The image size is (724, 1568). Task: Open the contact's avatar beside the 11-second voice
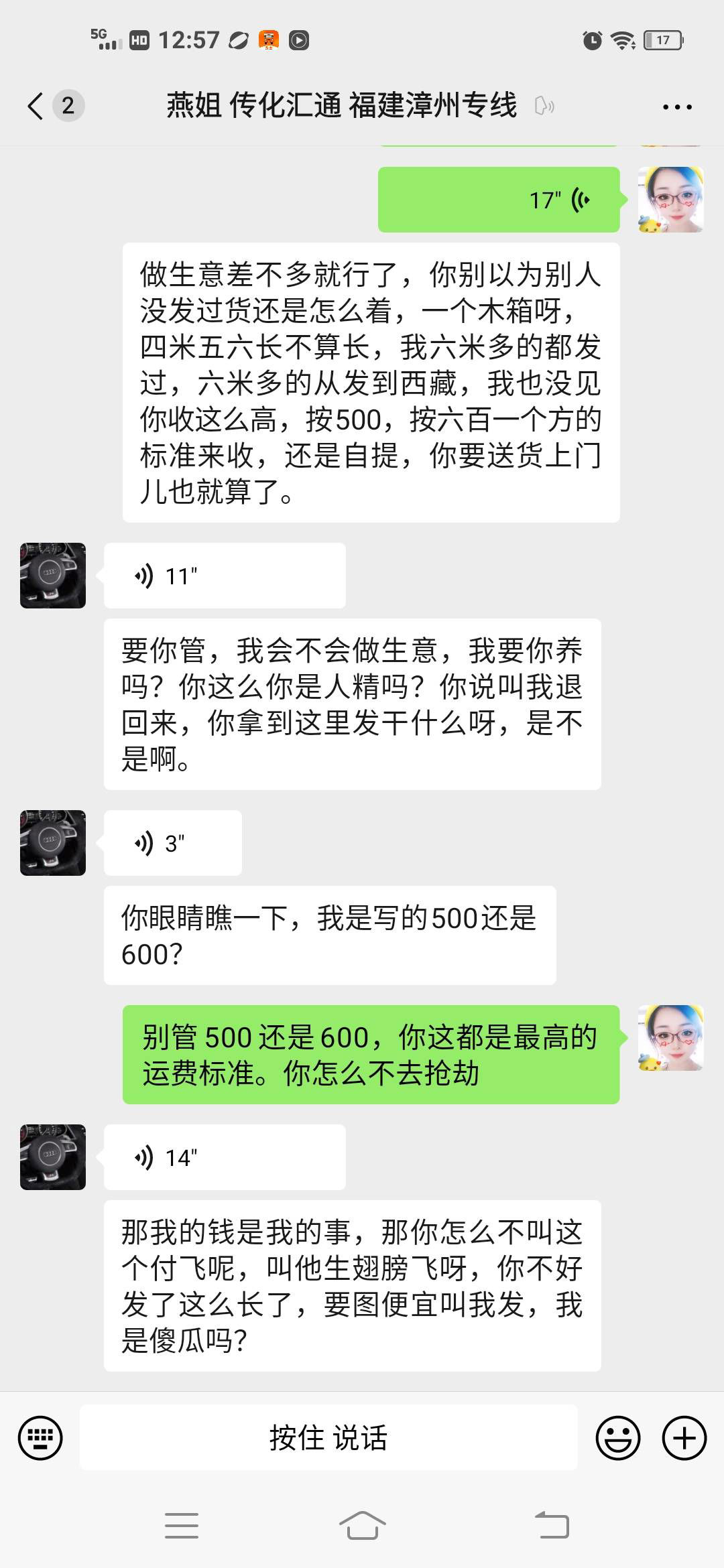[x=53, y=576]
